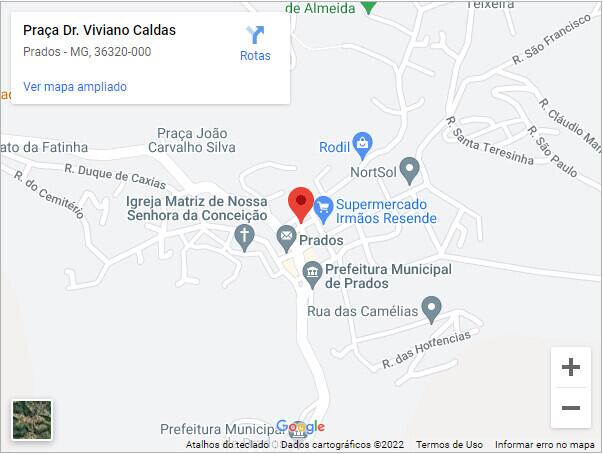This screenshot has width=603, height=454.
Task: Tap the Prados post office marker
Action: click(x=286, y=238)
